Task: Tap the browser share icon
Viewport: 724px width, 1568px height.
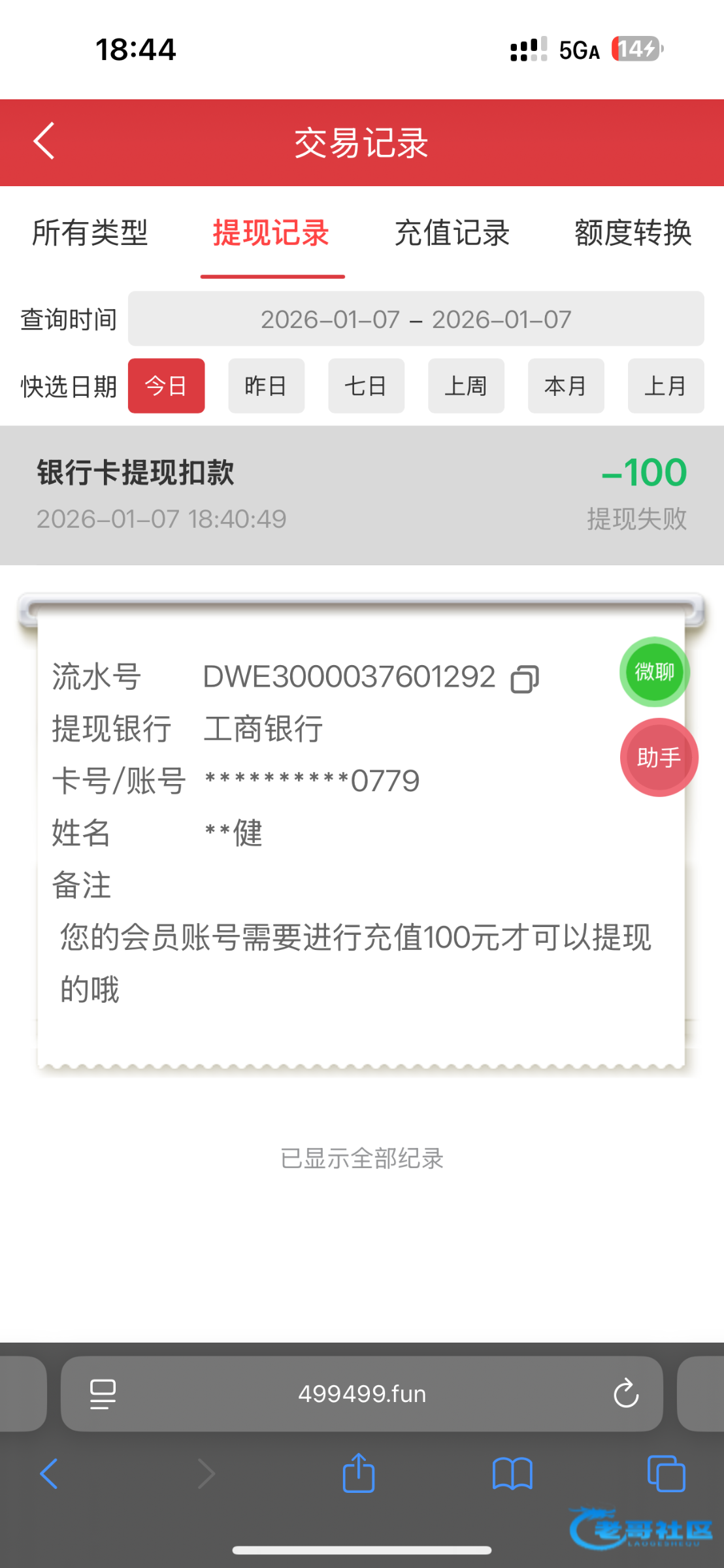Action: (359, 1474)
